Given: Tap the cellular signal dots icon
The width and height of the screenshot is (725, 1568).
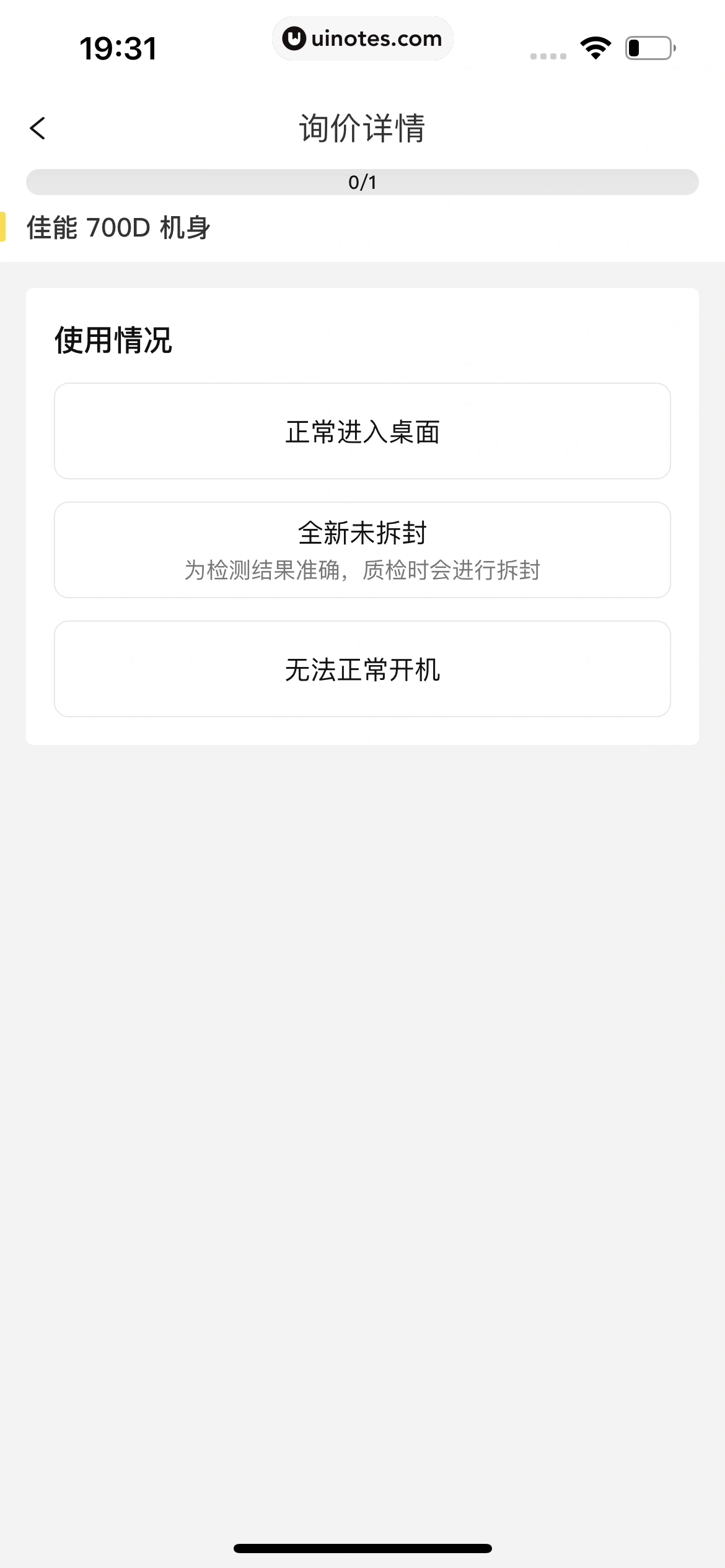Looking at the screenshot, I should pyautogui.click(x=548, y=56).
